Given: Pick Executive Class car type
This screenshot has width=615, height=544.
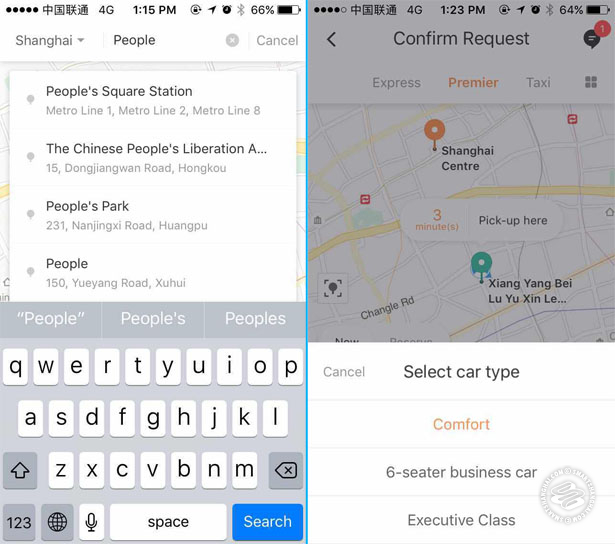Looking at the screenshot, I should (x=461, y=520).
